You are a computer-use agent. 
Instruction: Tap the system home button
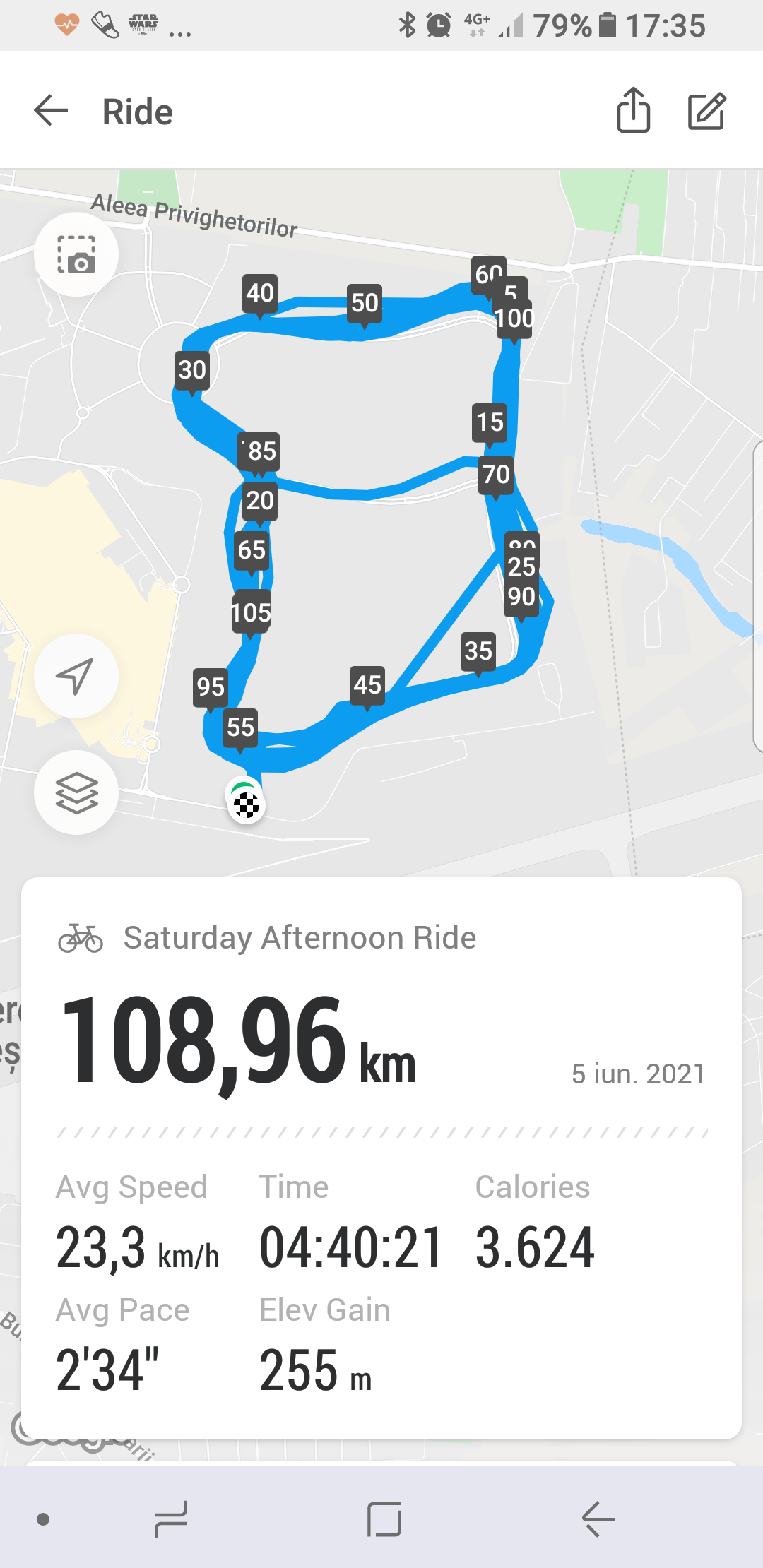pyautogui.click(x=384, y=1519)
